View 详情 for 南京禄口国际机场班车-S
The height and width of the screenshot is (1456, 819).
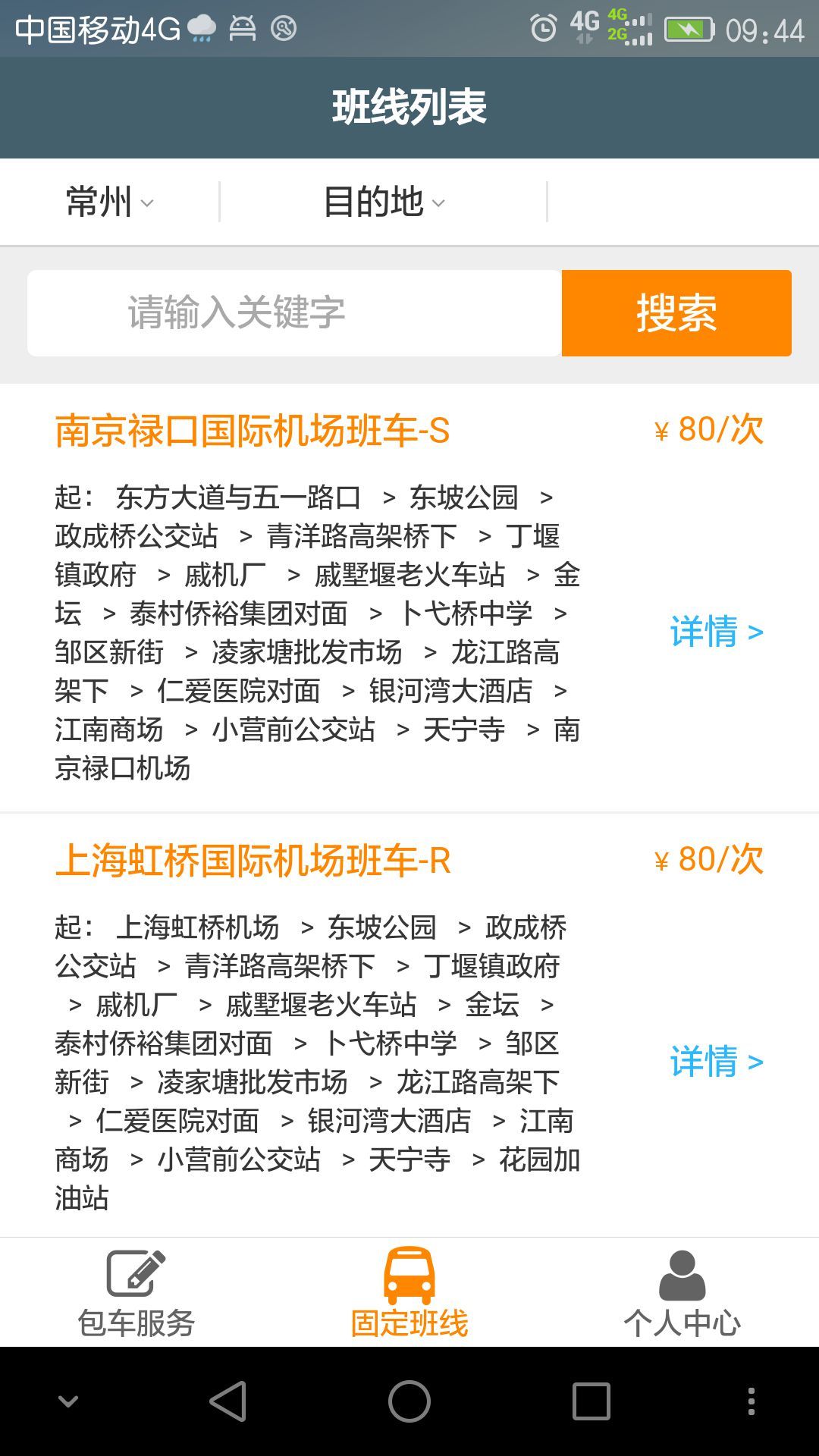716,632
